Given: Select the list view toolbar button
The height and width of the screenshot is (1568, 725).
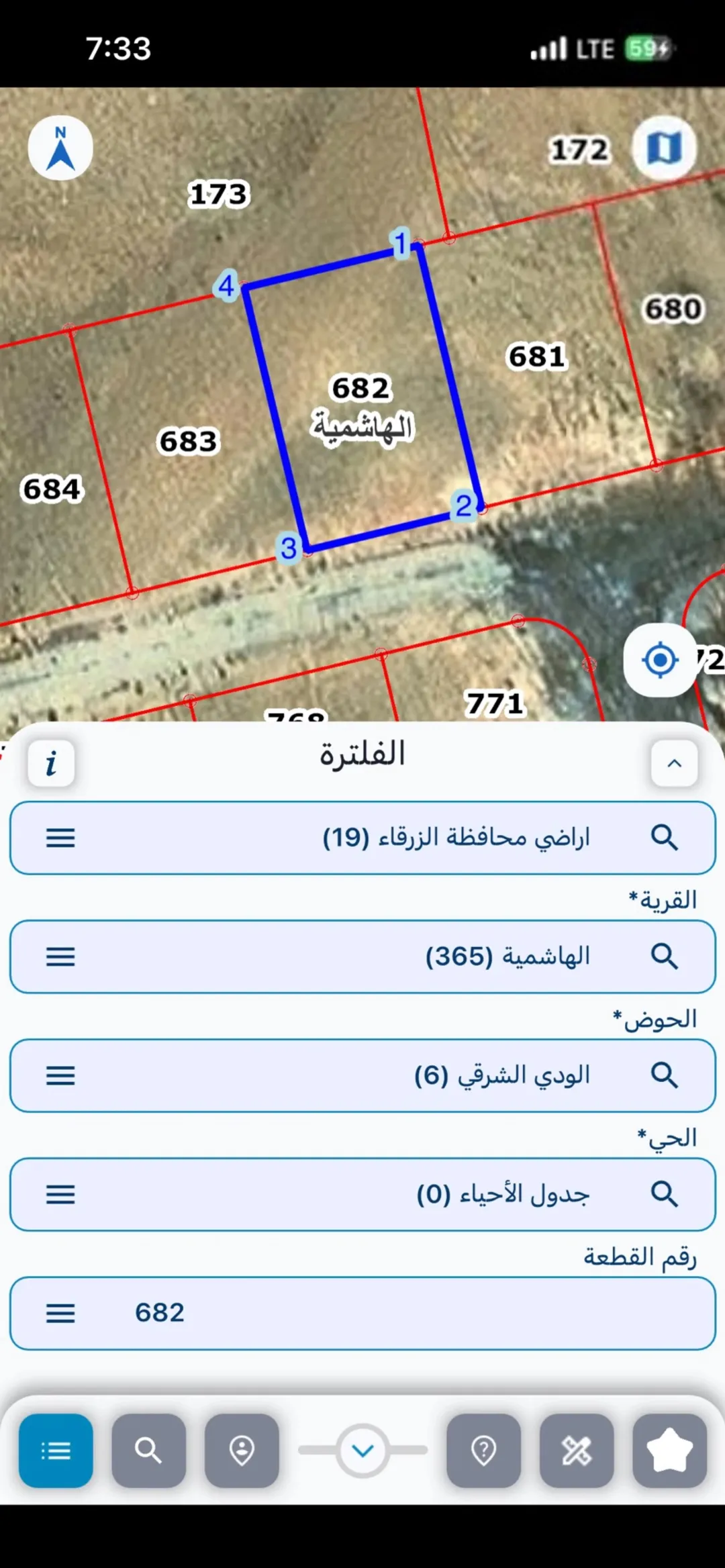Looking at the screenshot, I should (56, 1451).
